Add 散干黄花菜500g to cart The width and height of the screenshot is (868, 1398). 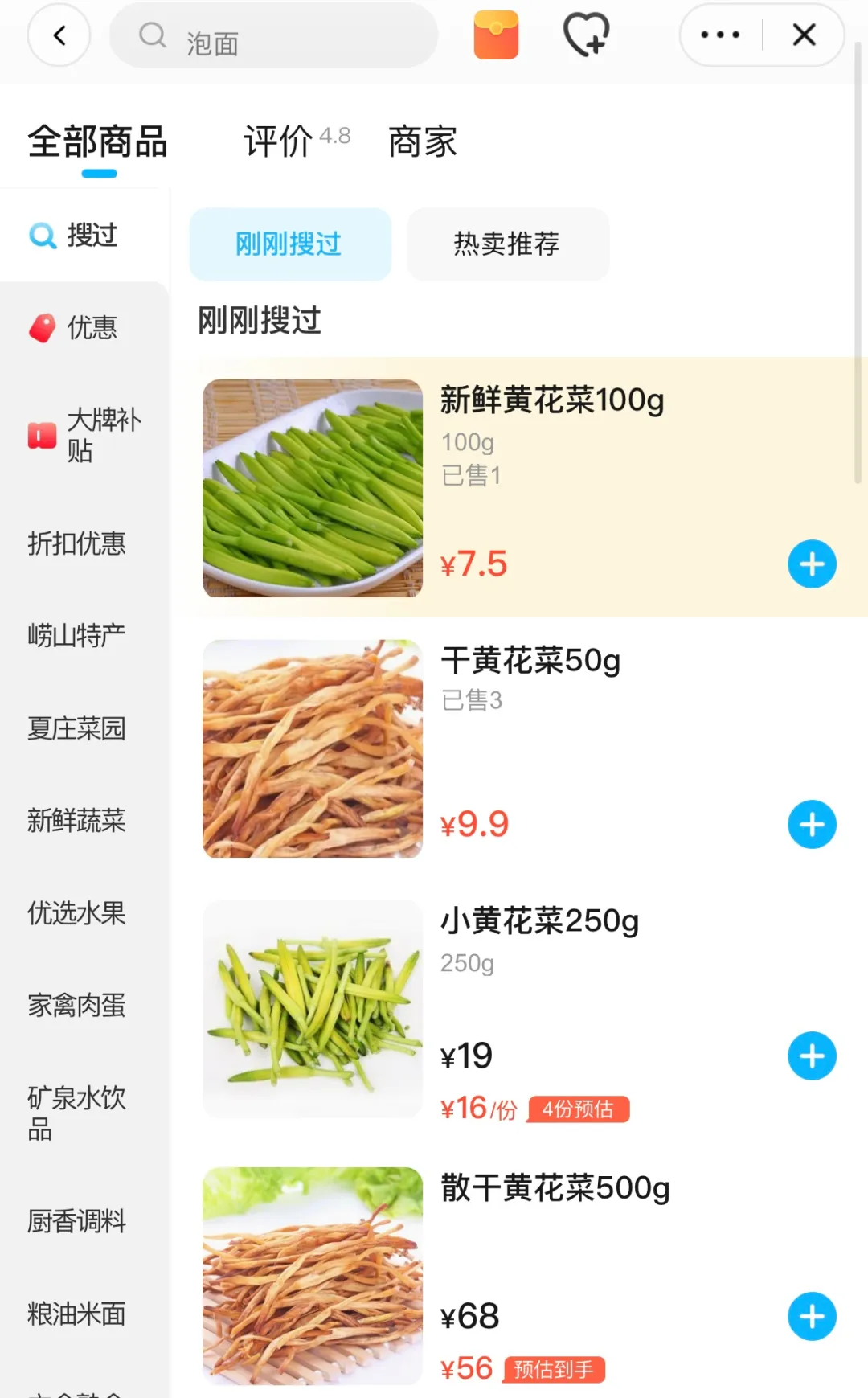click(x=812, y=1316)
